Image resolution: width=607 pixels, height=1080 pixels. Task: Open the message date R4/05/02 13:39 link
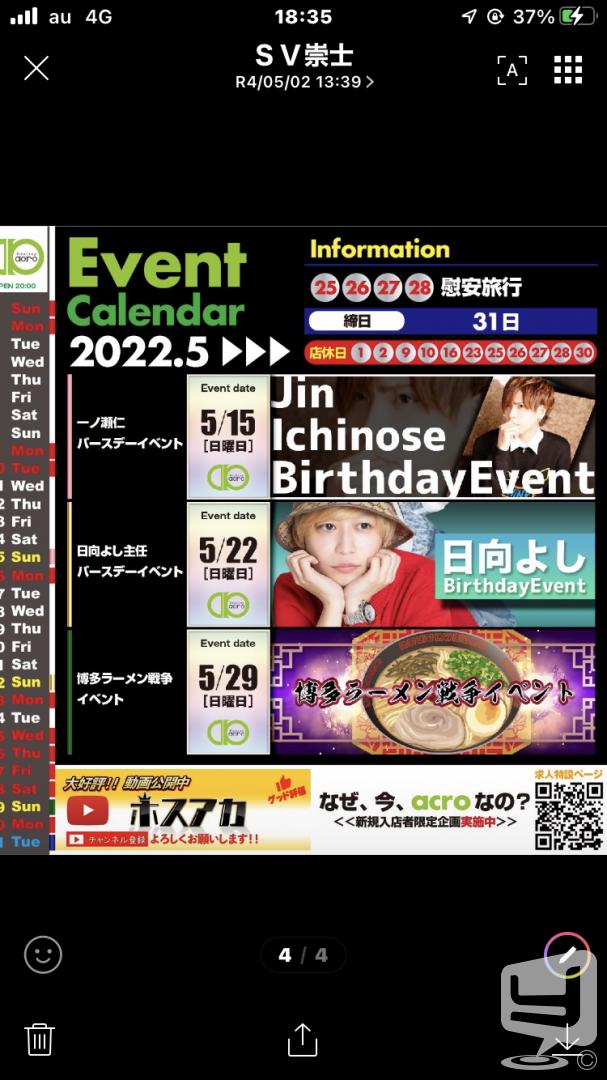tap(305, 82)
